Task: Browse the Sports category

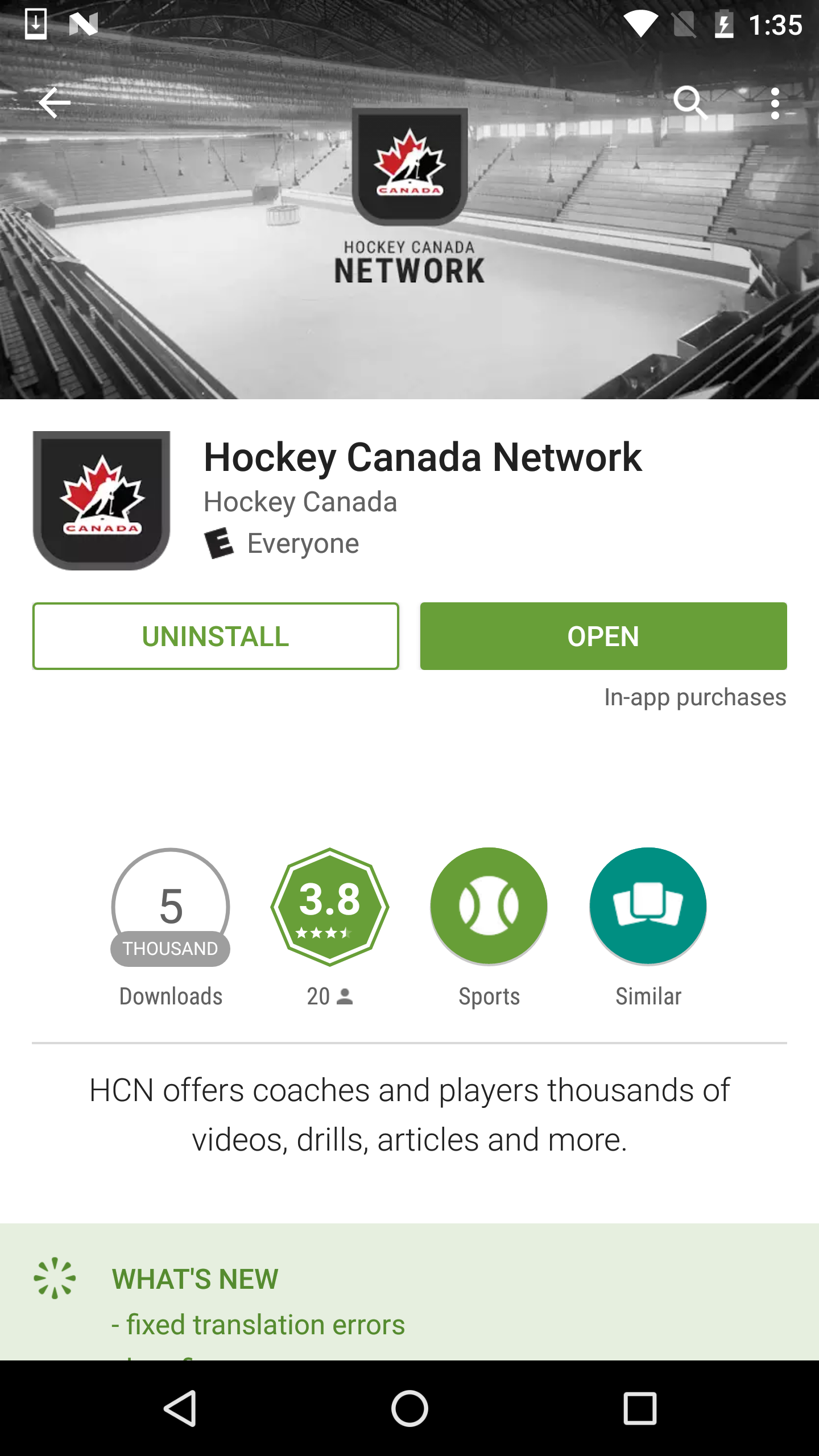Action: click(x=489, y=907)
